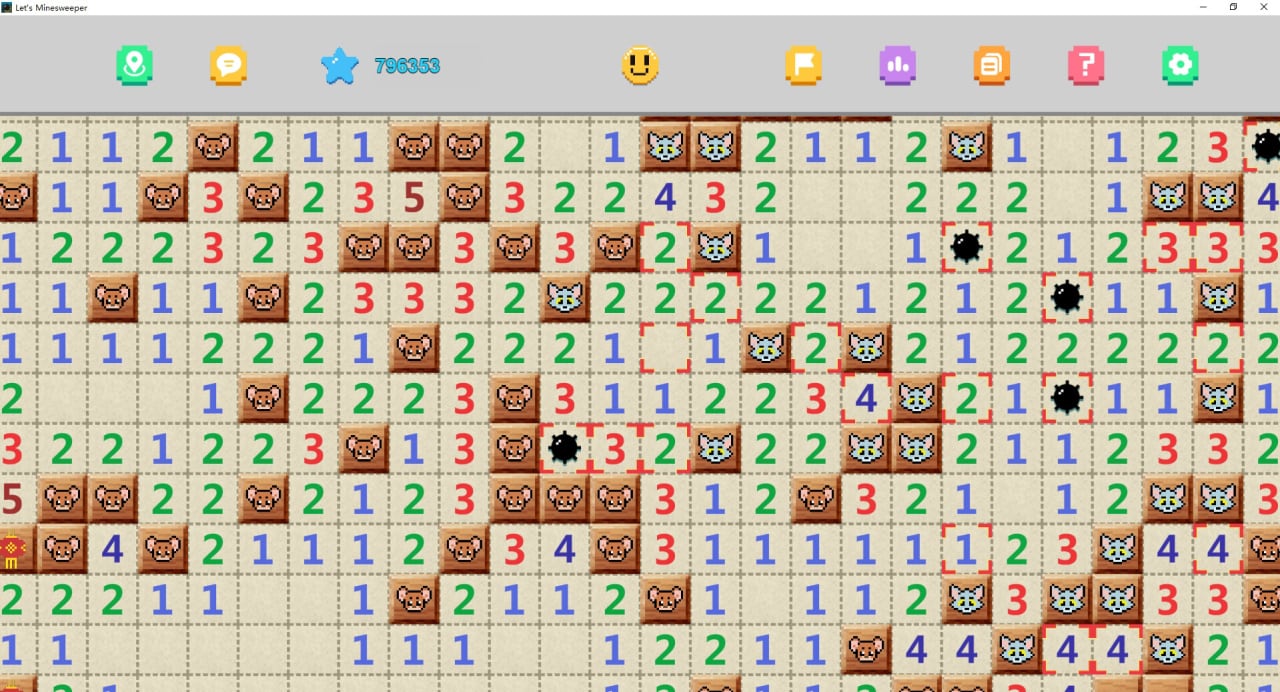The height and width of the screenshot is (692, 1280).
Task: Tap the smiley face button
Action: click(x=640, y=66)
